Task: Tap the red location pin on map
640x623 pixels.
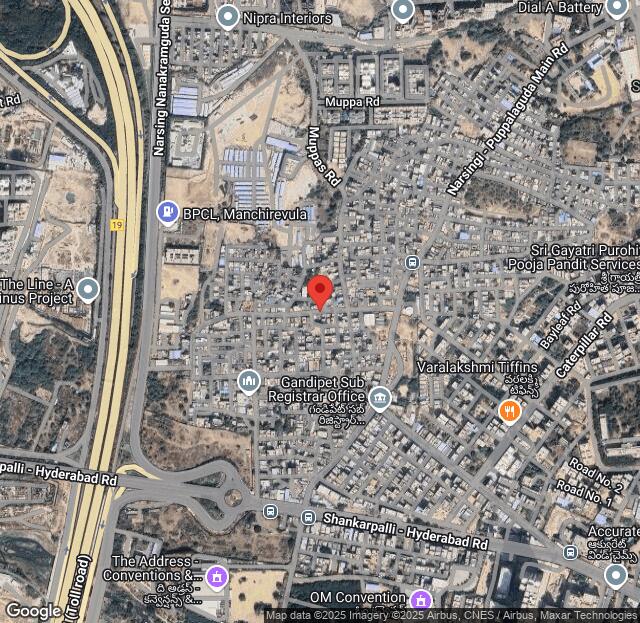Action: [x=320, y=291]
